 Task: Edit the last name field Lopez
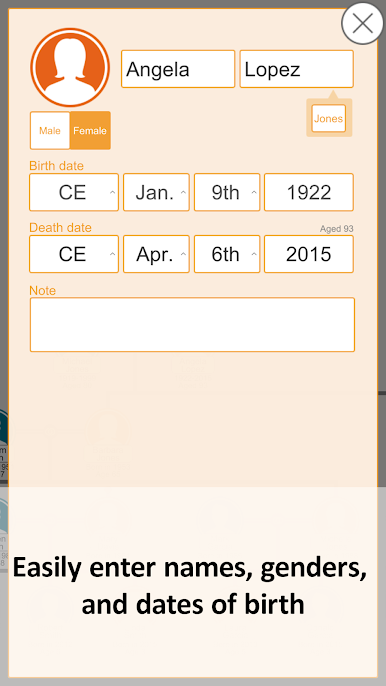click(296, 69)
